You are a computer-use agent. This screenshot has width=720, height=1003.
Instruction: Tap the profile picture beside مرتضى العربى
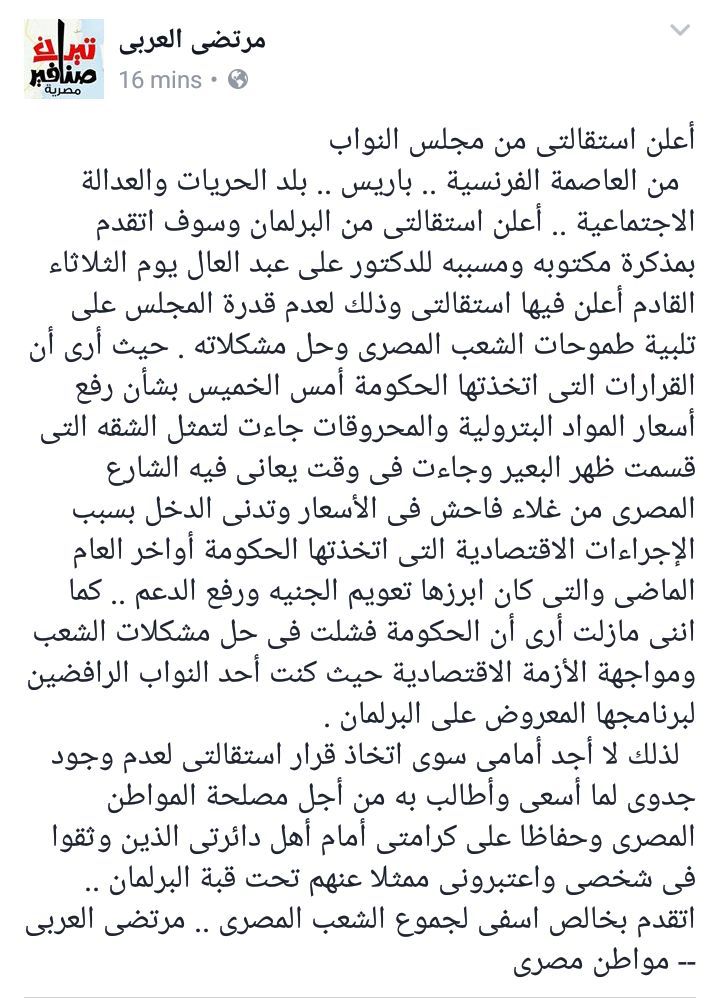pos(63,59)
